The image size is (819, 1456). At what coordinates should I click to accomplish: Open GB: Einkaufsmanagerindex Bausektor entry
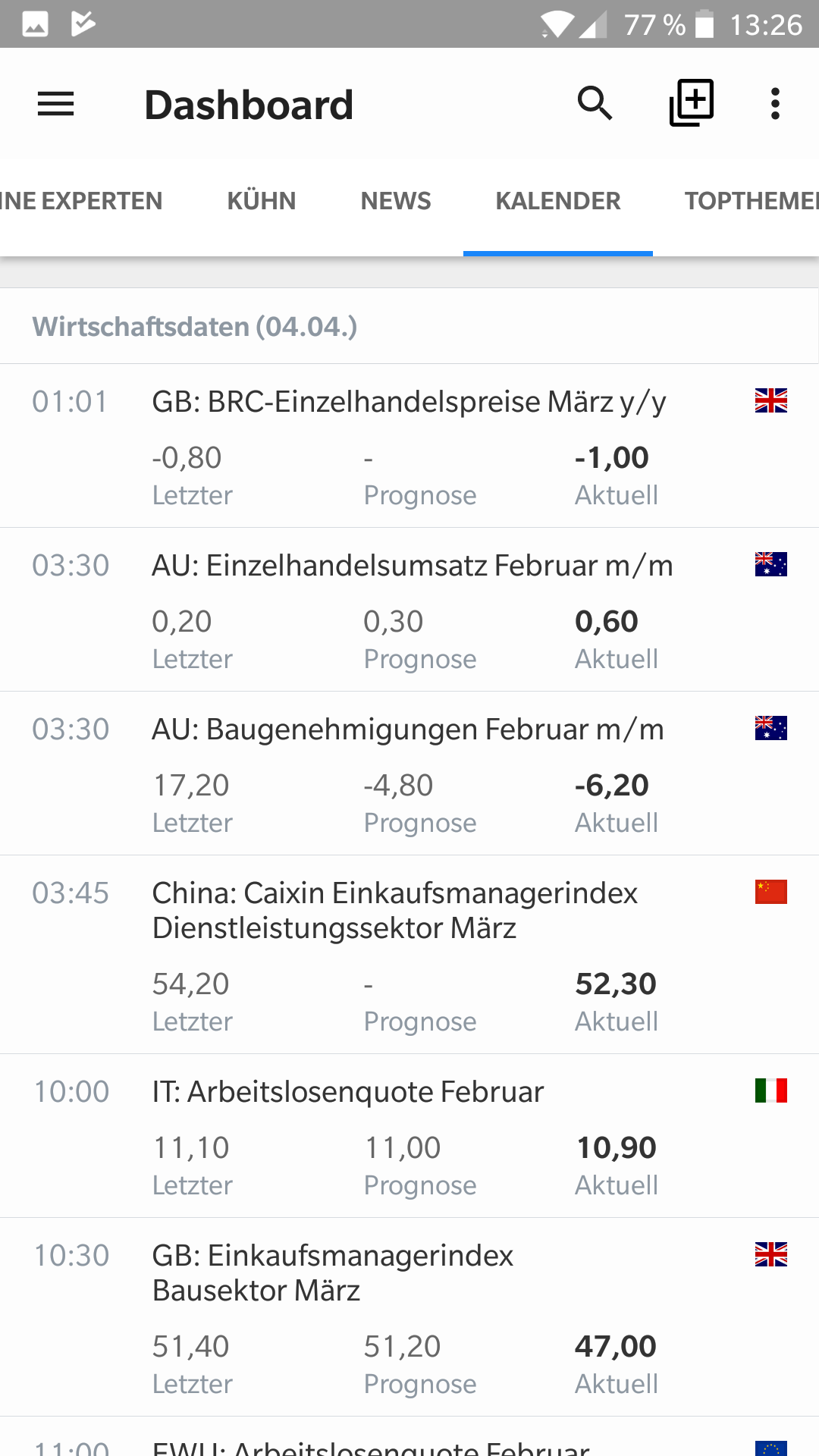(409, 1317)
